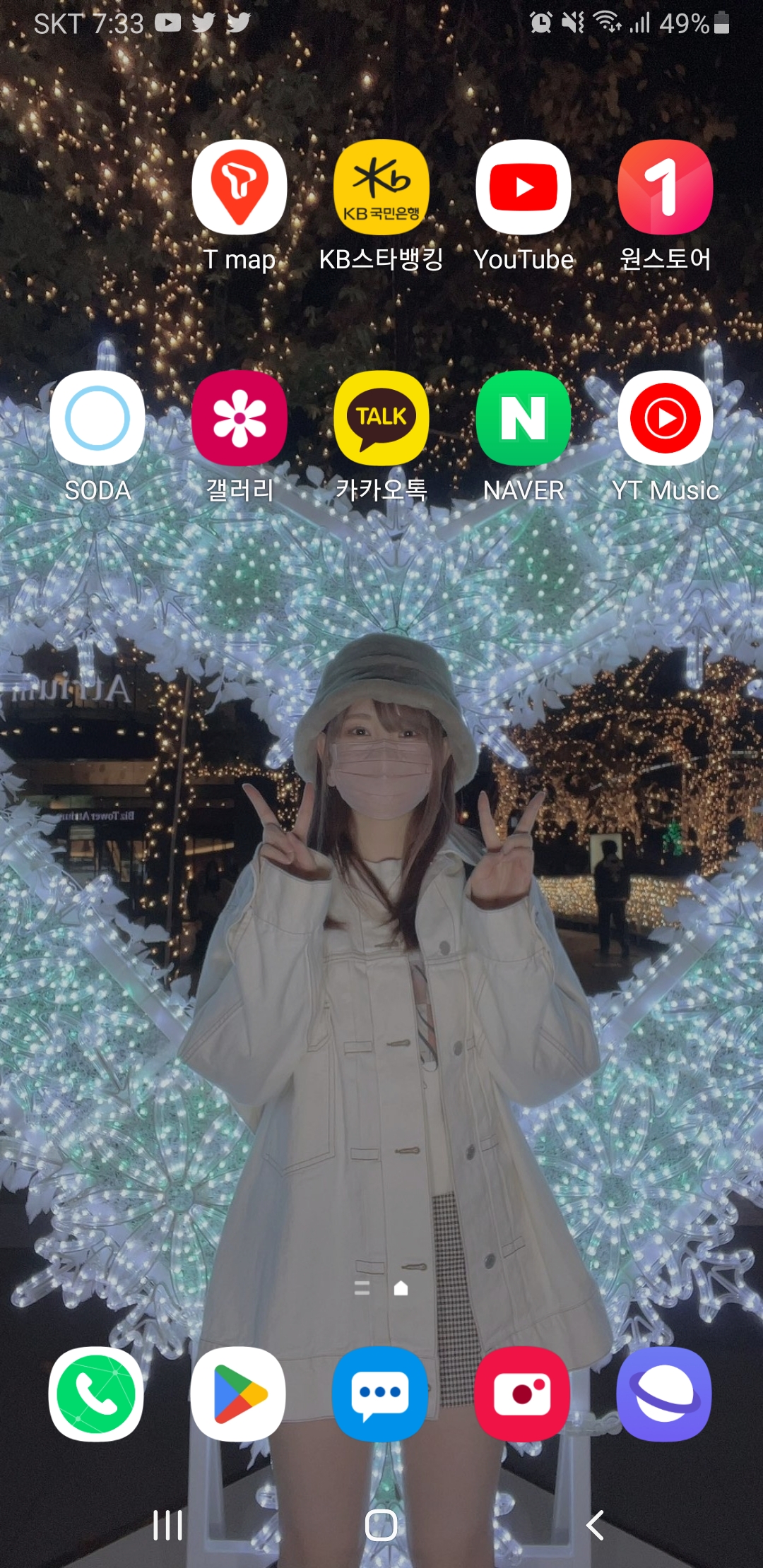Open Samsung Internet browser

click(664, 1394)
